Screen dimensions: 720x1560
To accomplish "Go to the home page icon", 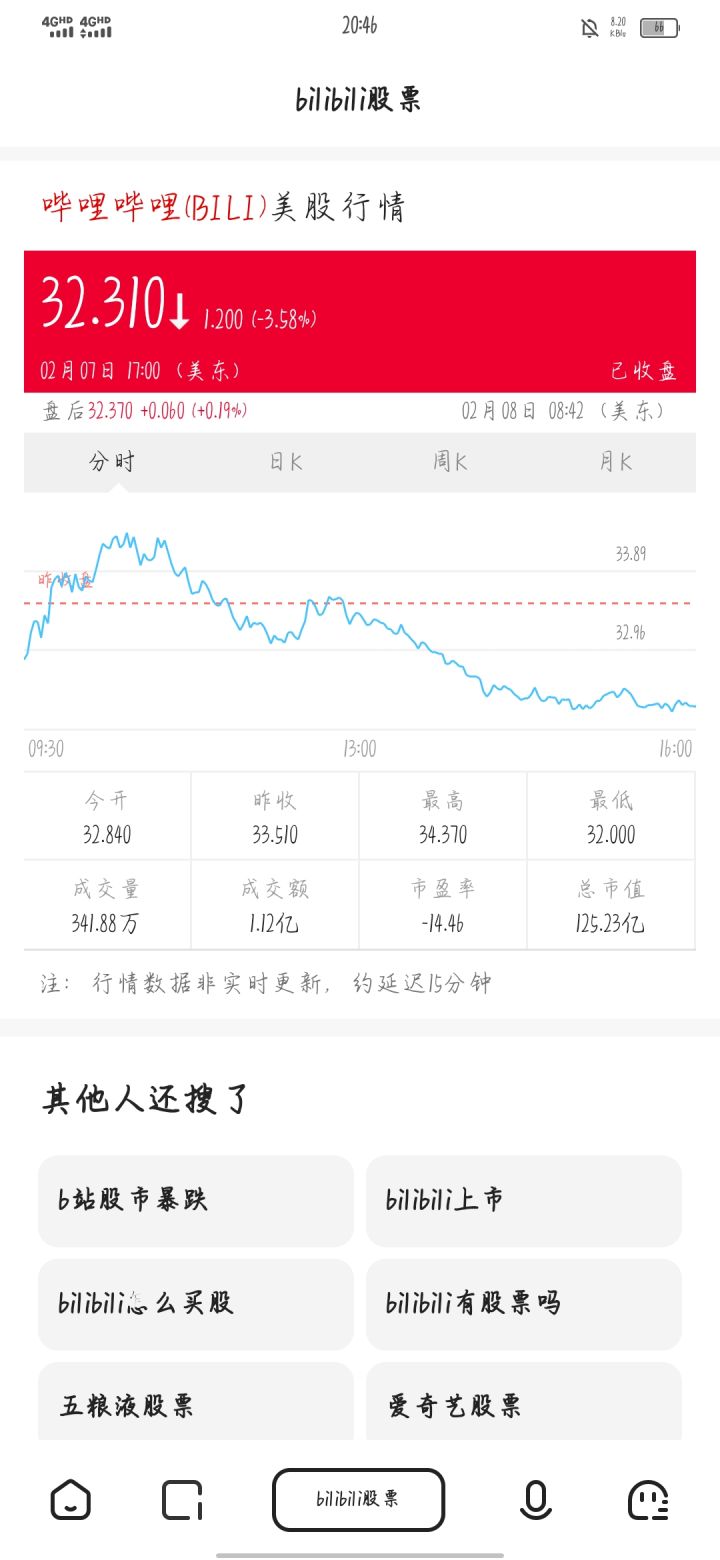I will [70, 1500].
